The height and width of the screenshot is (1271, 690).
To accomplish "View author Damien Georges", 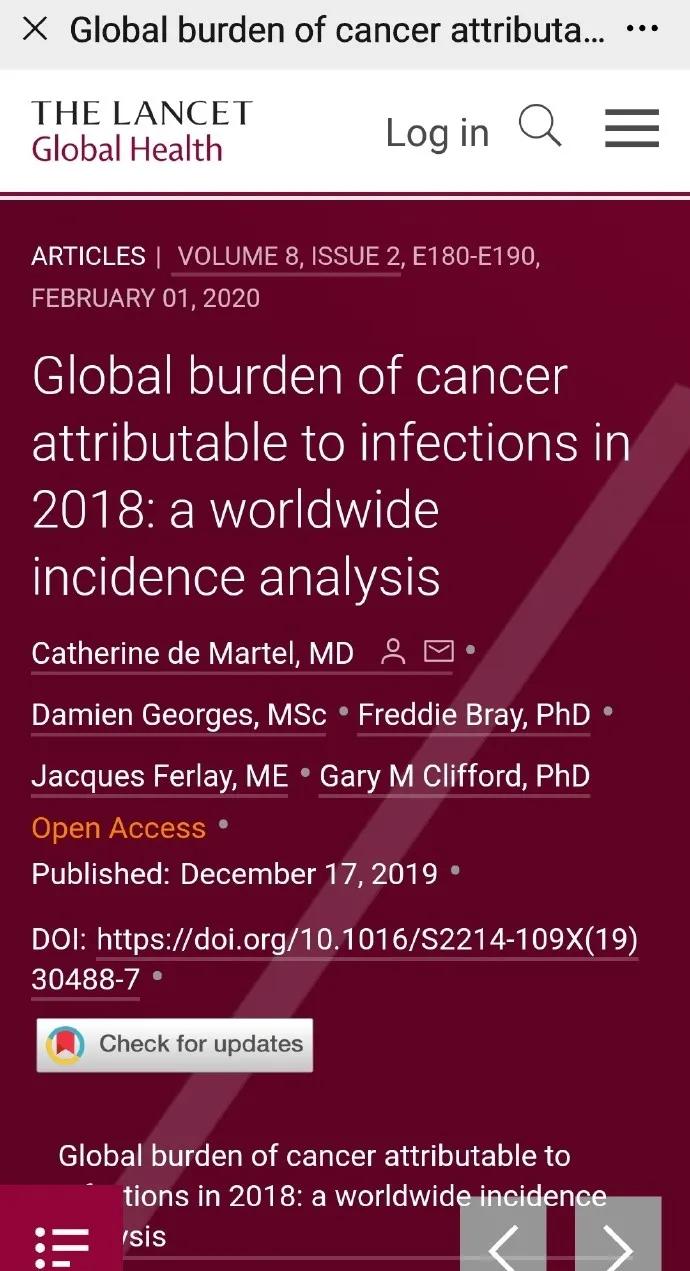I will pyautogui.click(x=179, y=715).
